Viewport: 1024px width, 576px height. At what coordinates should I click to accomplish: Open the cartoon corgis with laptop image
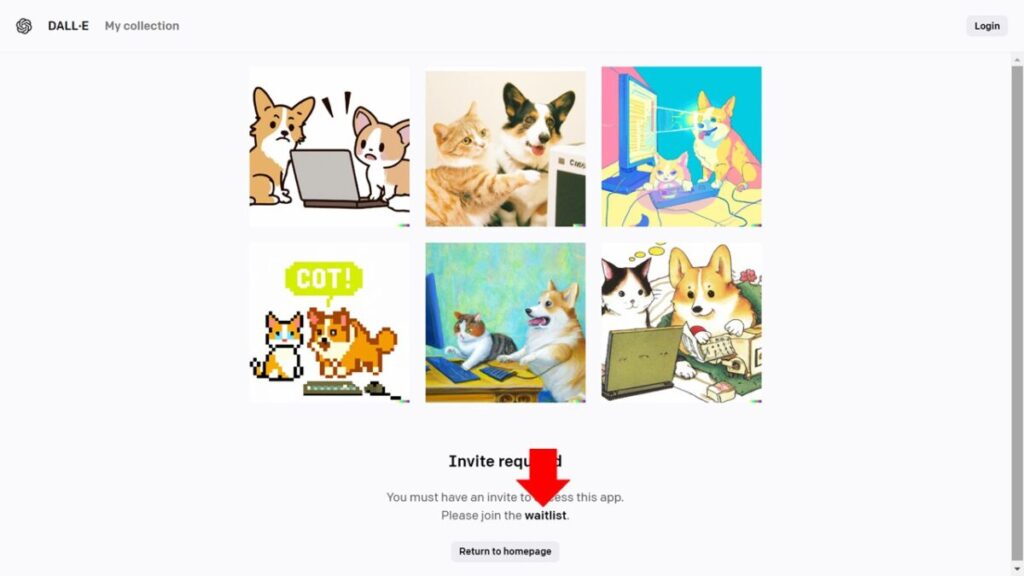(x=329, y=147)
